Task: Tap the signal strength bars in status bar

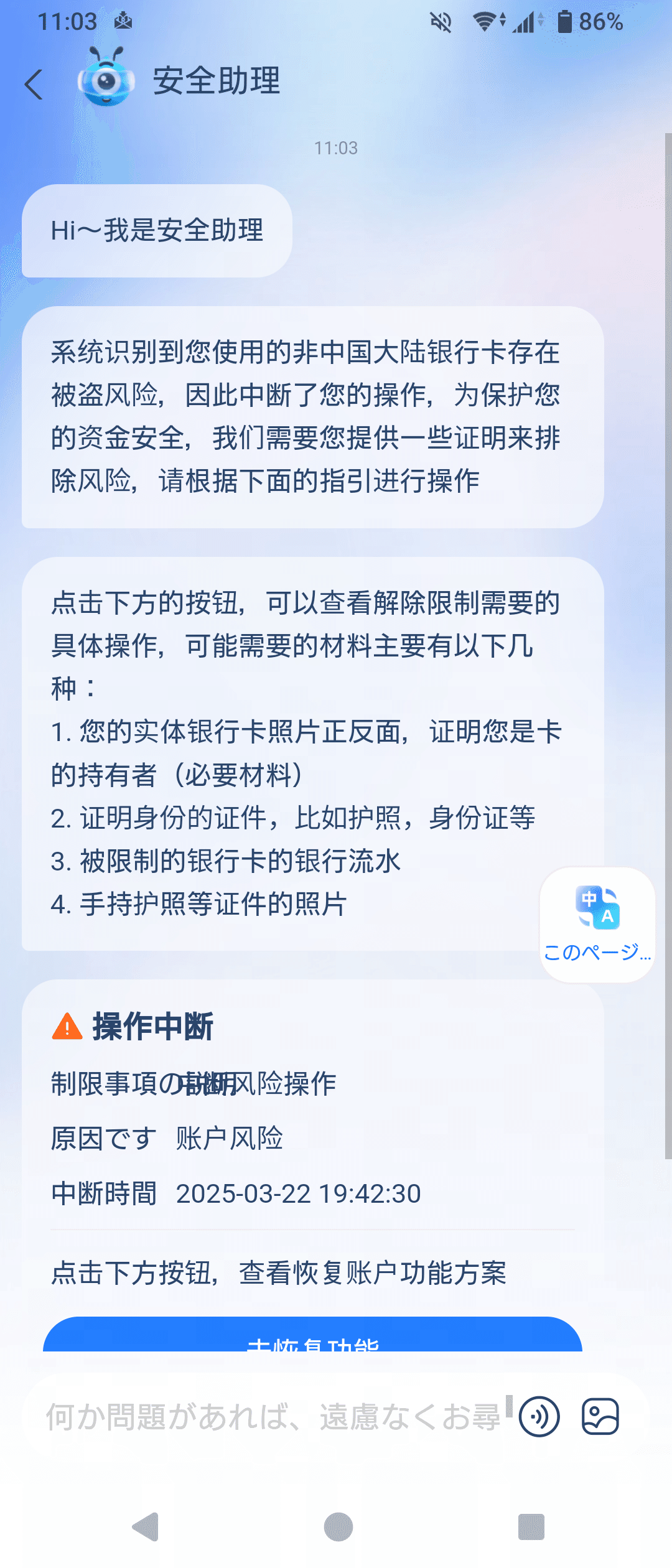Action: pyautogui.click(x=525, y=22)
